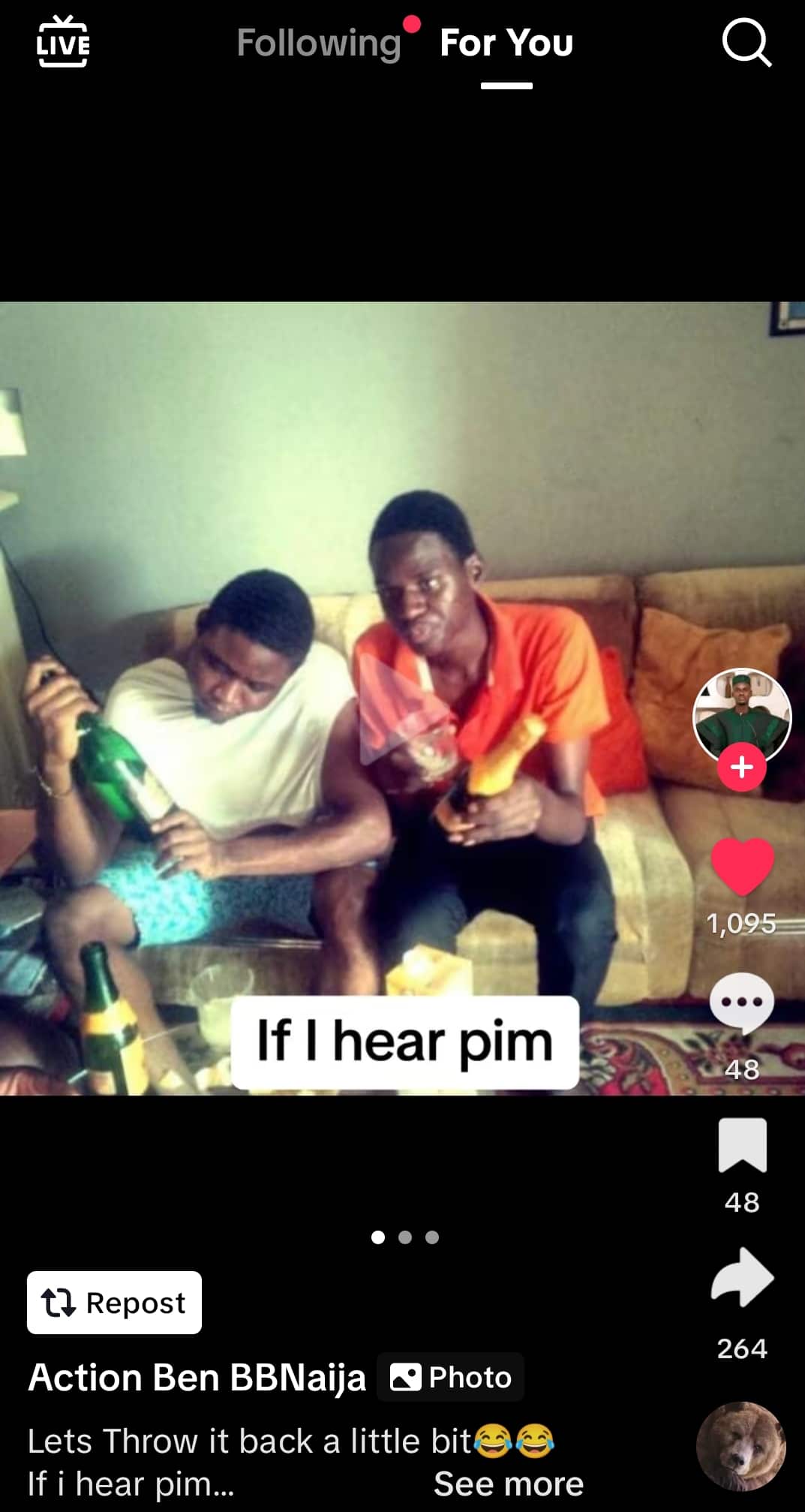The width and height of the screenshot is (805, 1512).
Task: Open the search magnifier
Action: coord(746,43)
